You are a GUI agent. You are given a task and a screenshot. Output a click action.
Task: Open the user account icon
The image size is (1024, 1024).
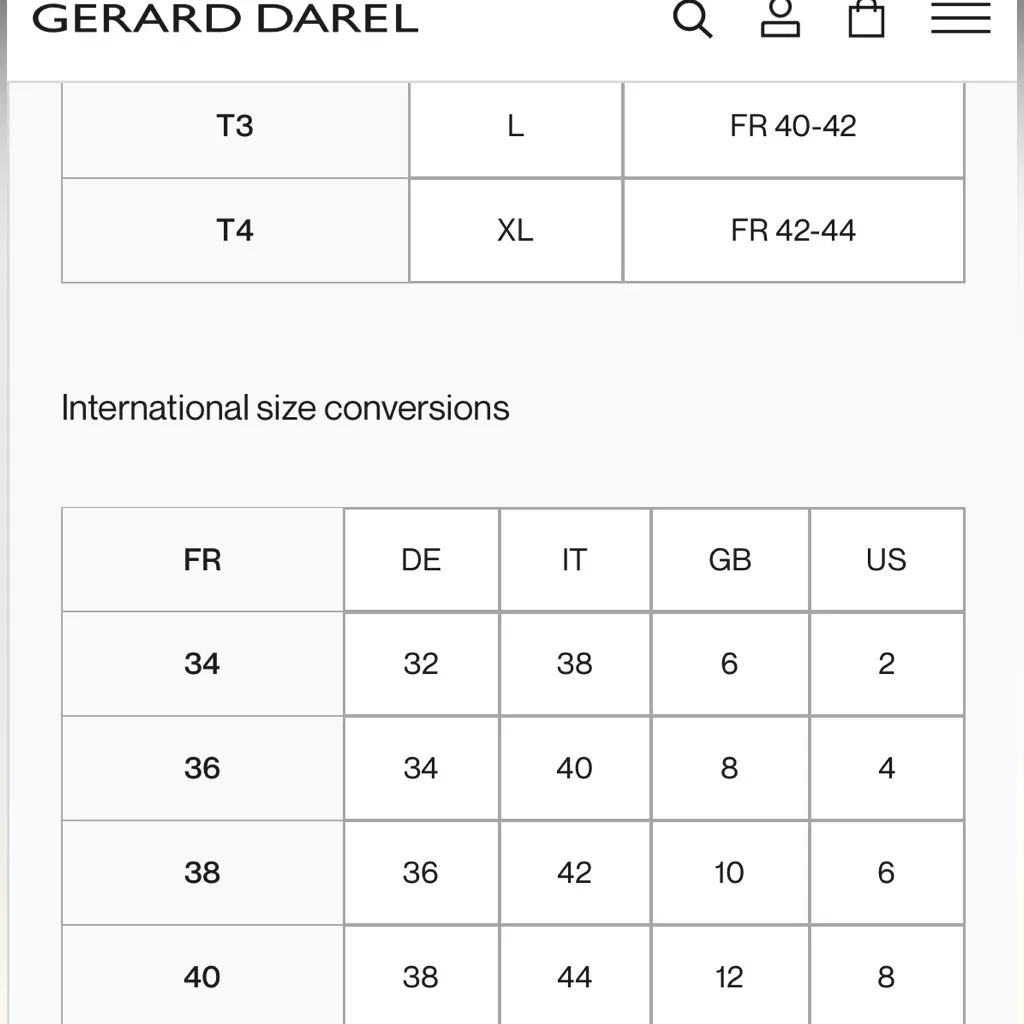click(x=780, y=19)
